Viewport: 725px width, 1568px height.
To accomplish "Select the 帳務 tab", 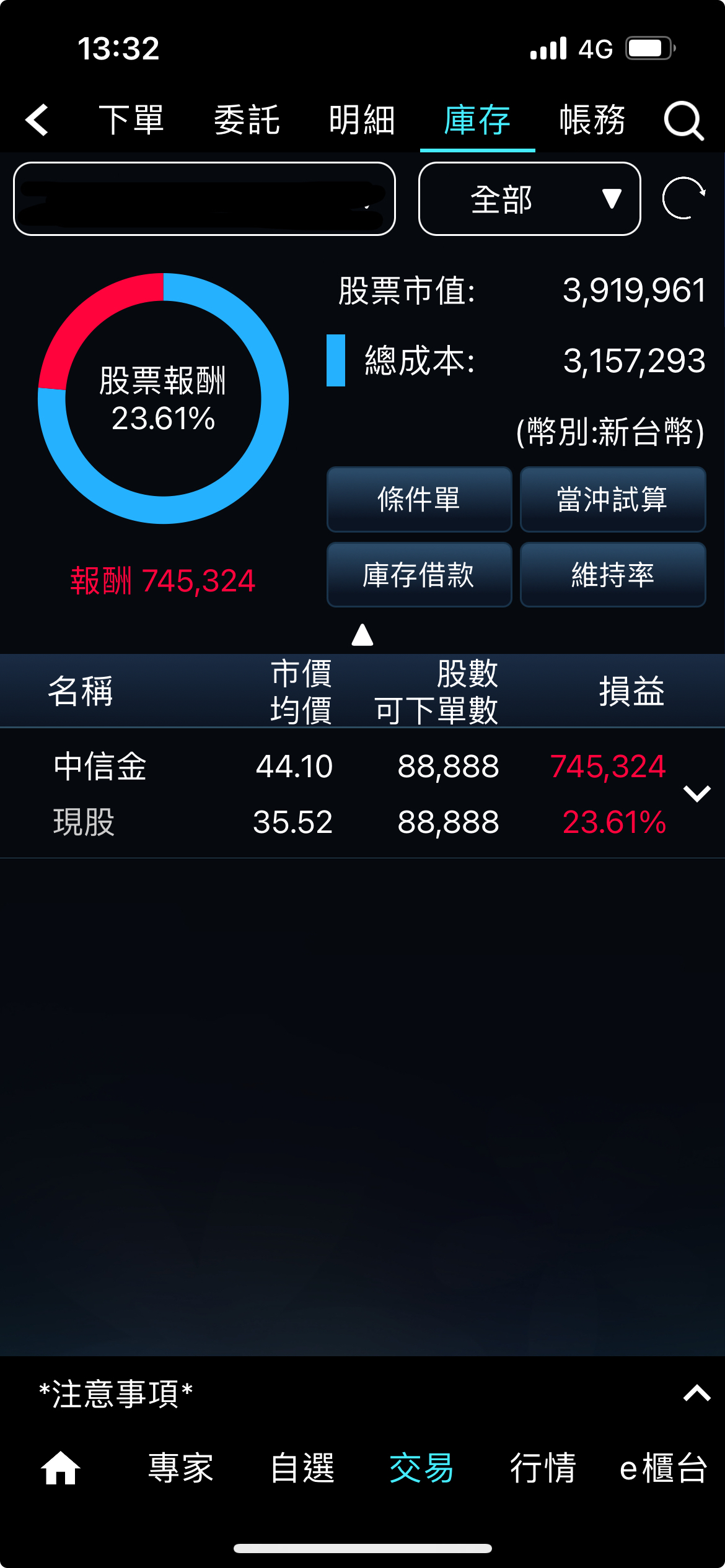I will pyautogui.click(x=592, y=120).
